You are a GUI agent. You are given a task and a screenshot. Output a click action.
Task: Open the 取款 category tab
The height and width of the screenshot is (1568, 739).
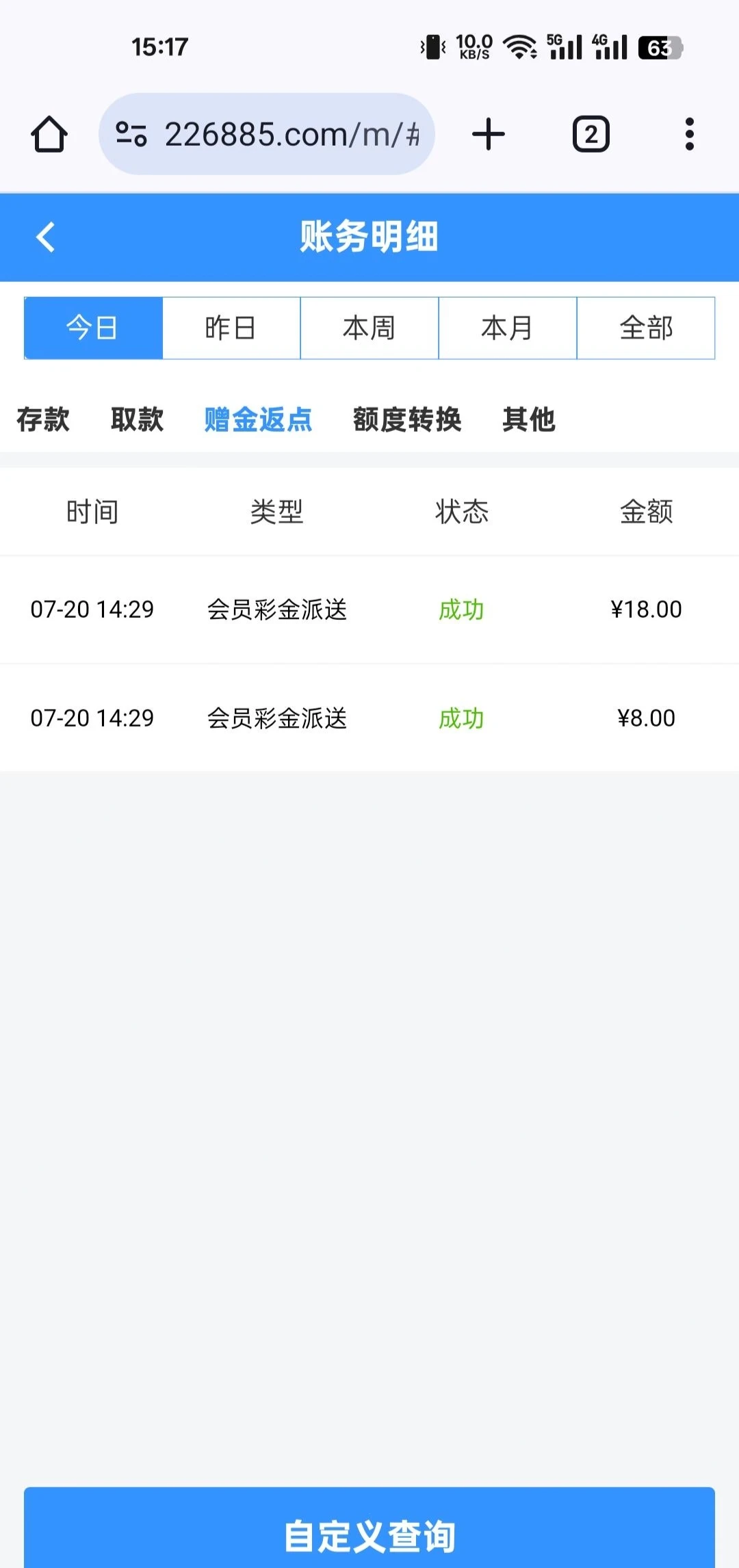coord(138,419)
